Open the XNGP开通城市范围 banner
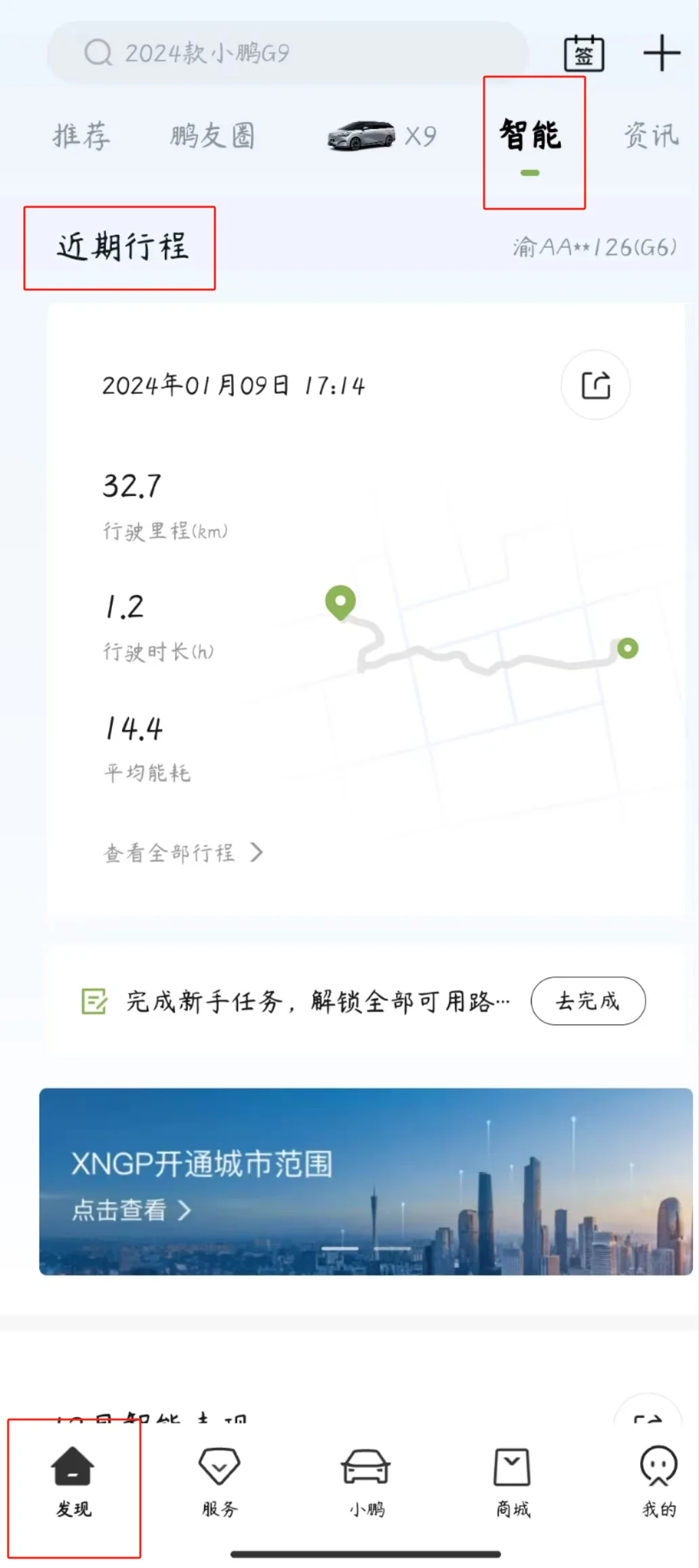 tap(366, 1181)
